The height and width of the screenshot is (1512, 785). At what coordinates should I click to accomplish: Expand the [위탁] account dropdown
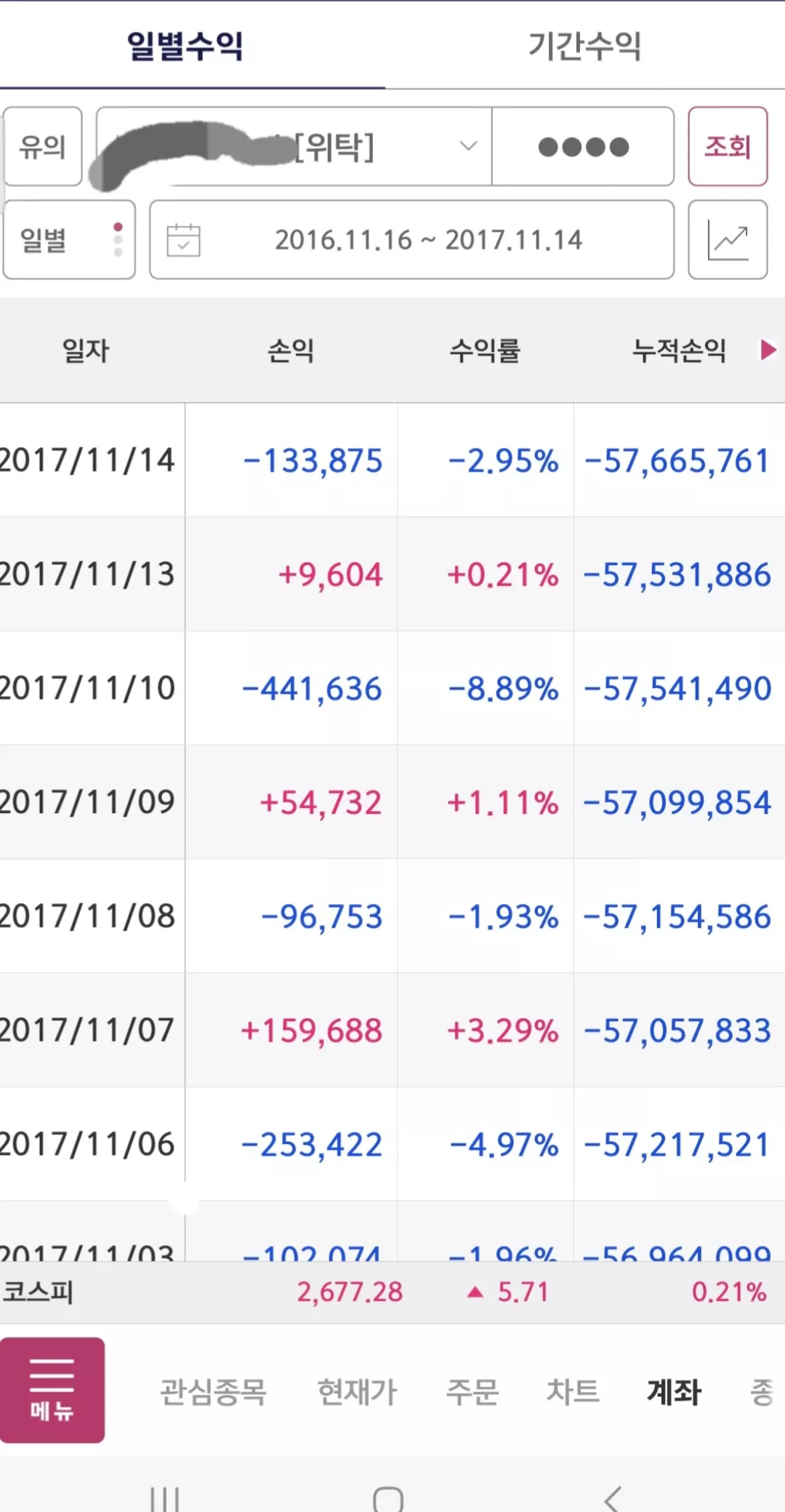pyautogui.click(x=294, y=146)
